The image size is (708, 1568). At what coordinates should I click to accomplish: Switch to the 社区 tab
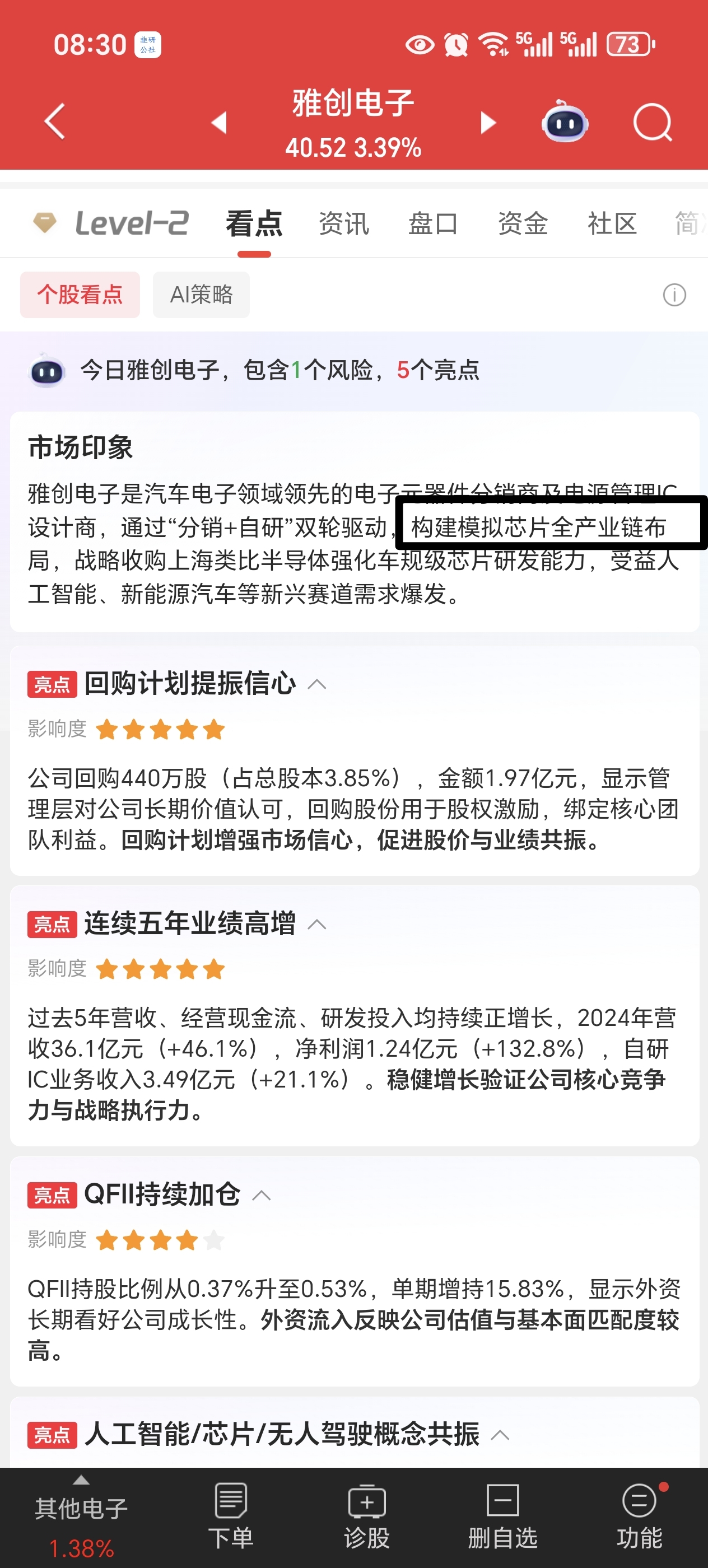(612, 223)
